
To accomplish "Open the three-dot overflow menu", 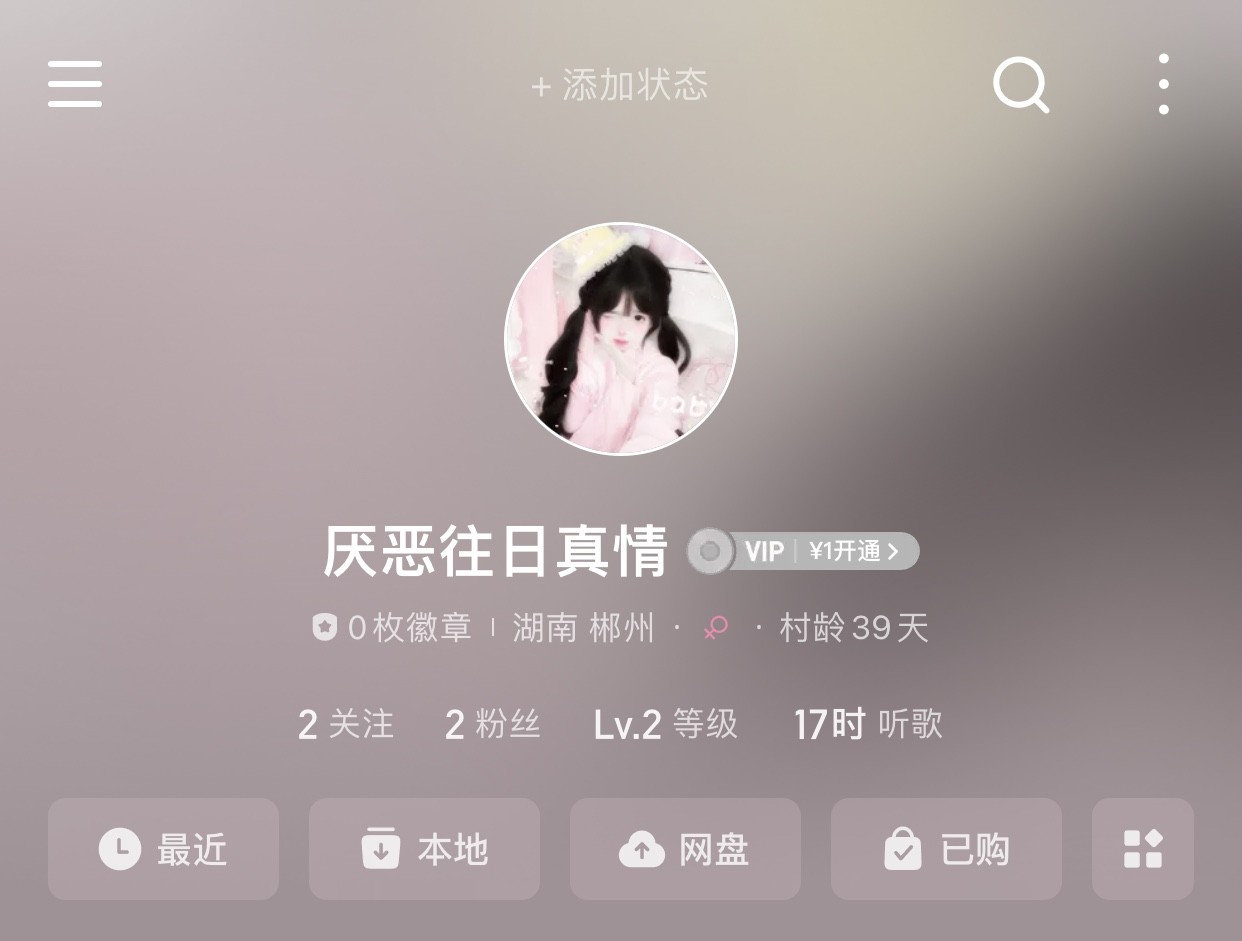I will pyautogui.click(x=1164, y=84).
